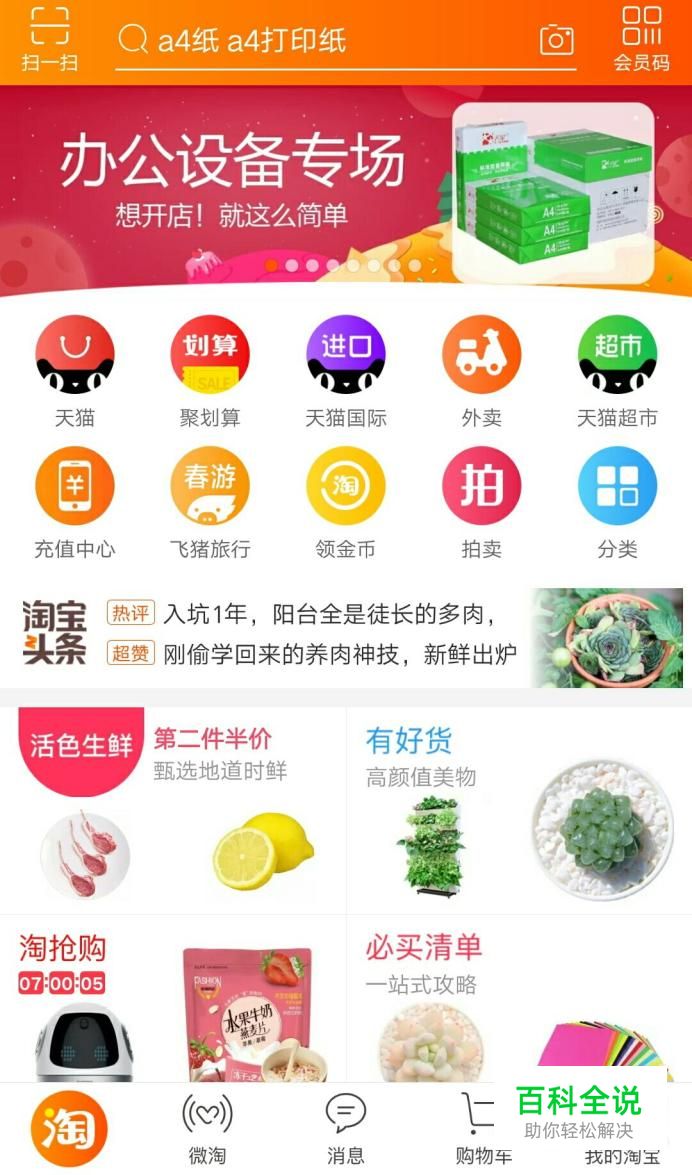Open 天猫 shortcut
The height and width of the screenshot is (1175, 692).
(75, 372)
